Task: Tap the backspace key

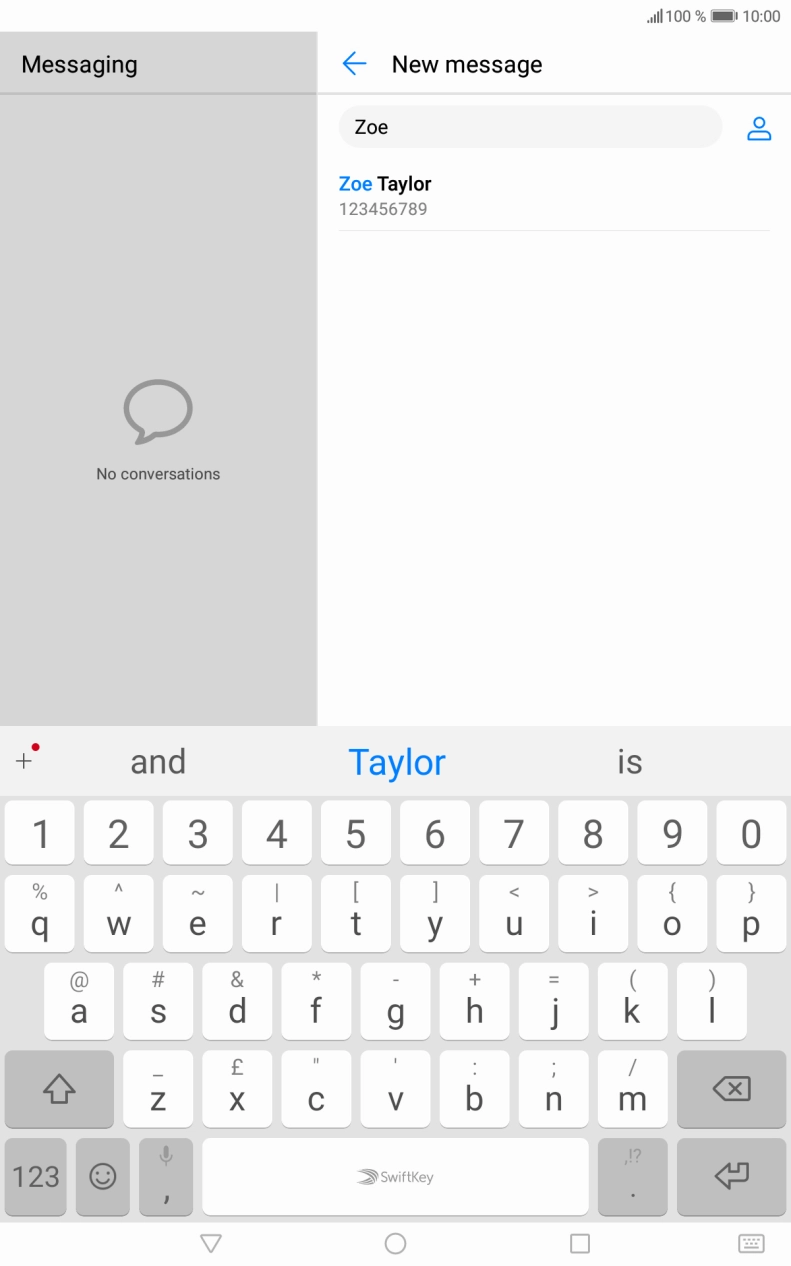Action: [731, 1089]
